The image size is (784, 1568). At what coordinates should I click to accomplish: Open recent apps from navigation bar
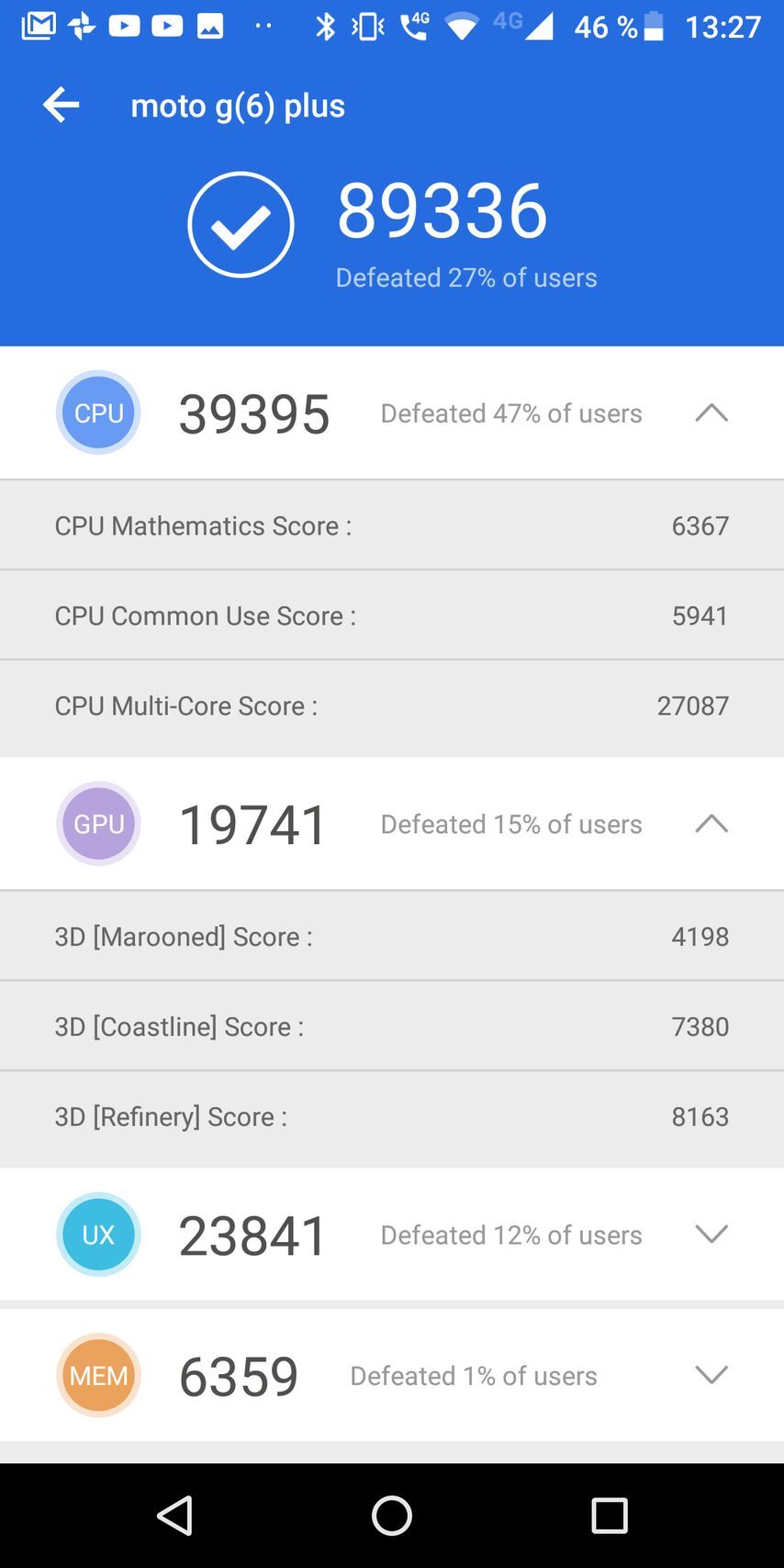[609, 1515]
